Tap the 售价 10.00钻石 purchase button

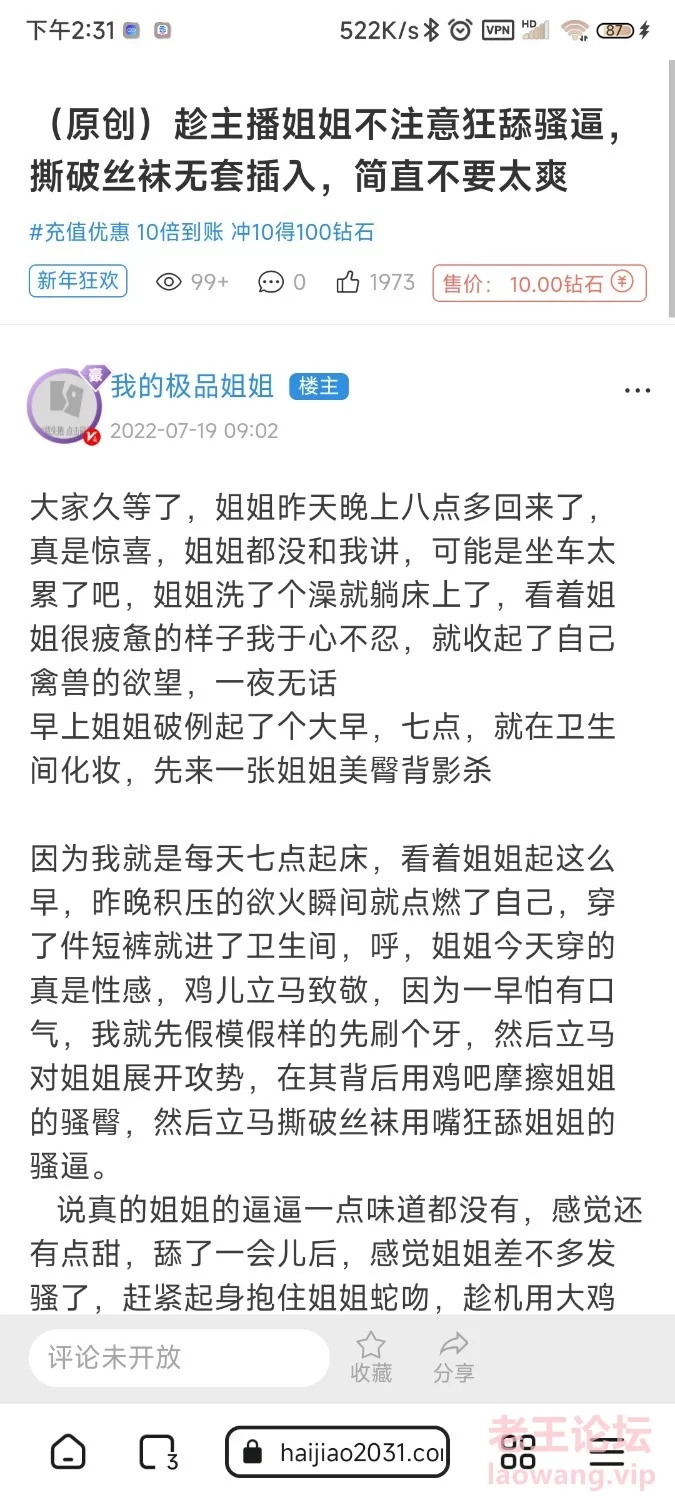539,283
